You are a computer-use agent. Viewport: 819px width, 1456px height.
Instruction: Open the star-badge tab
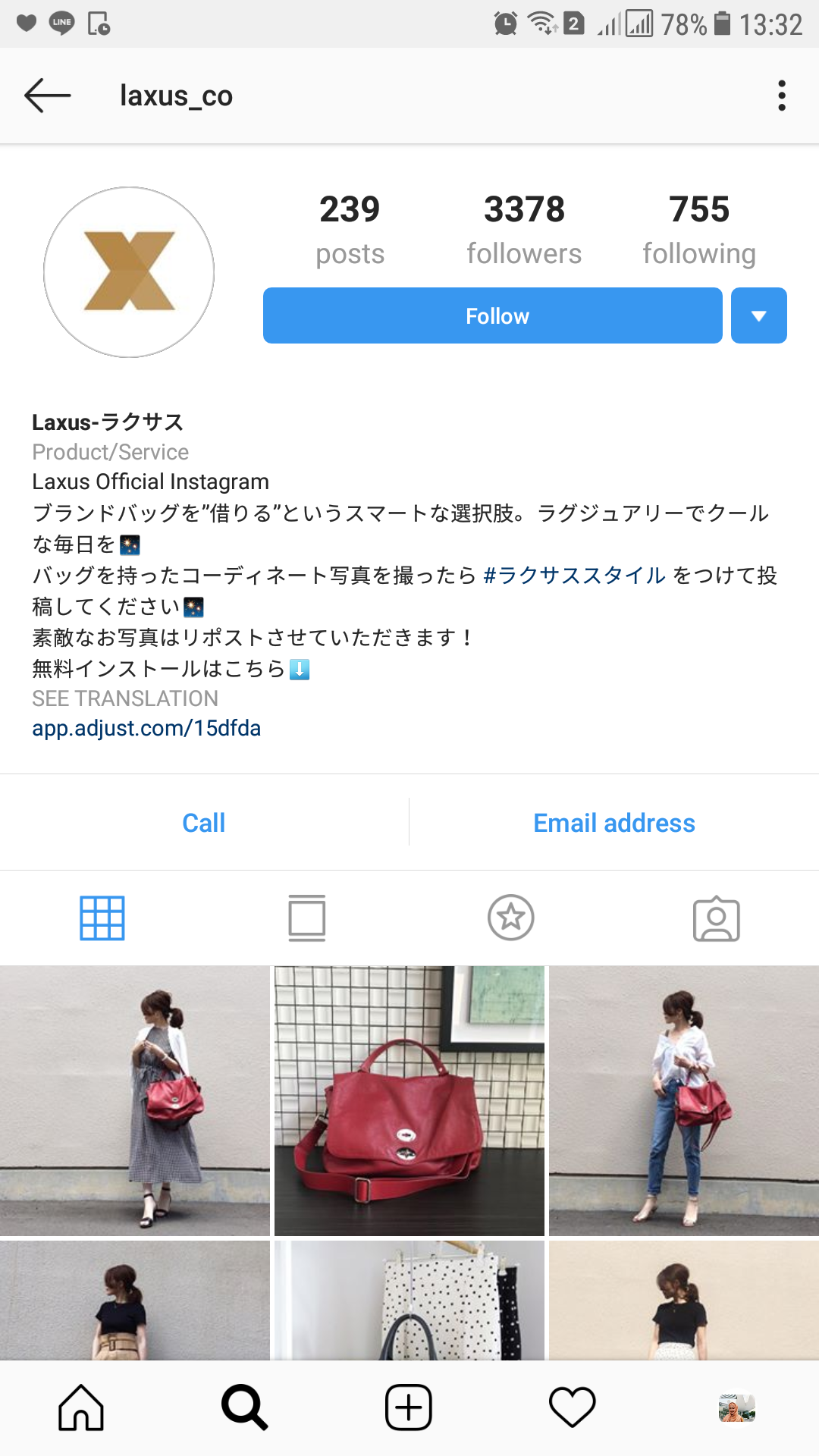coord(511,918)
